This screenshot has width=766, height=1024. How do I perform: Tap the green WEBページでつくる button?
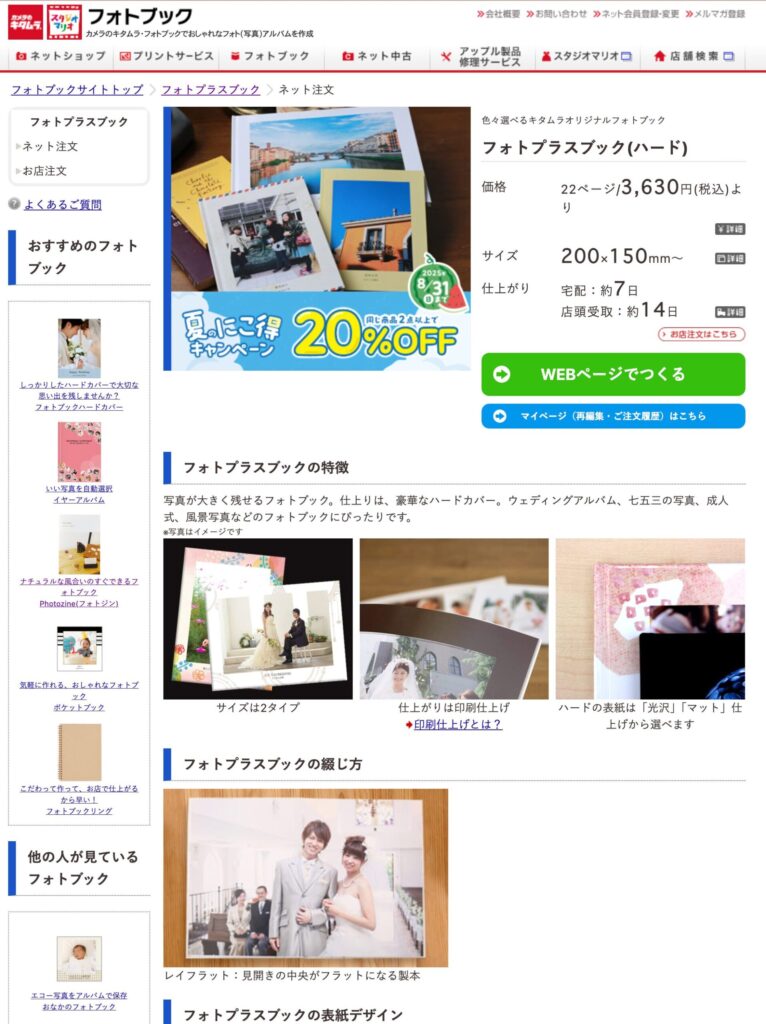pyautogui.click(x=613, y=374)
